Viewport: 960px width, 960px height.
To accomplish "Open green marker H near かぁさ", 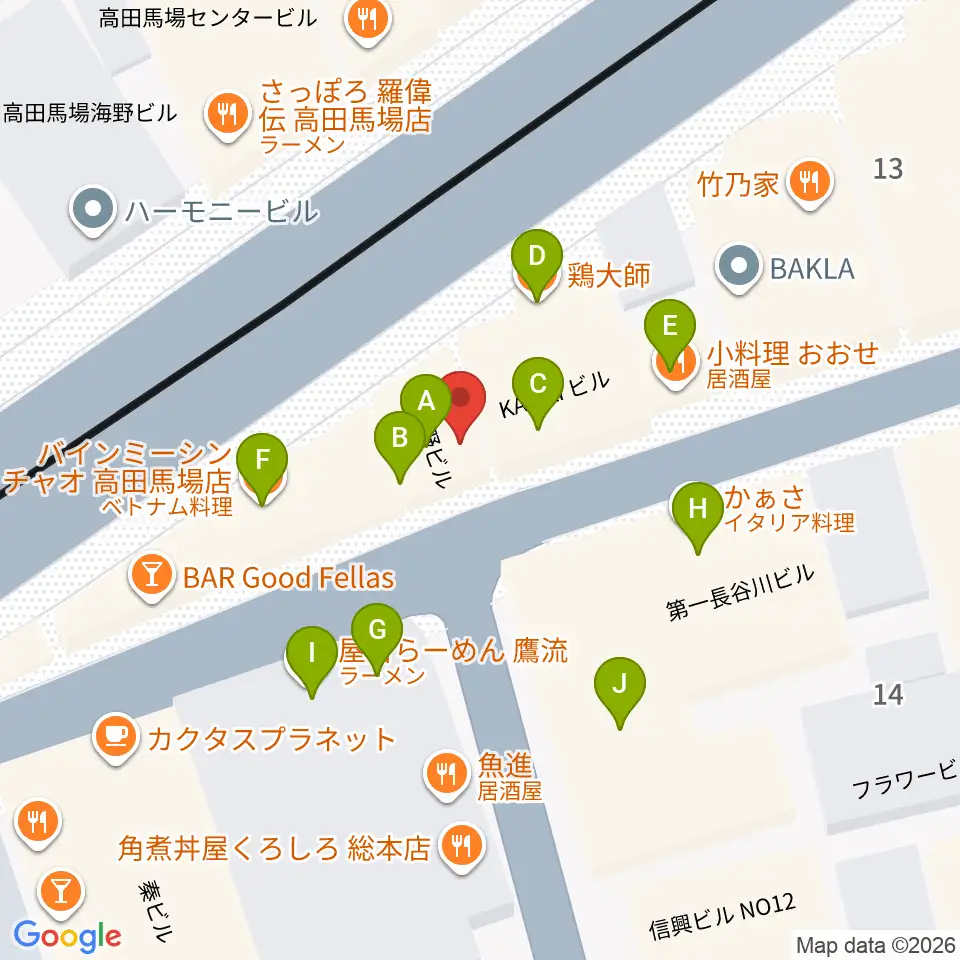I will pos(697,512).
